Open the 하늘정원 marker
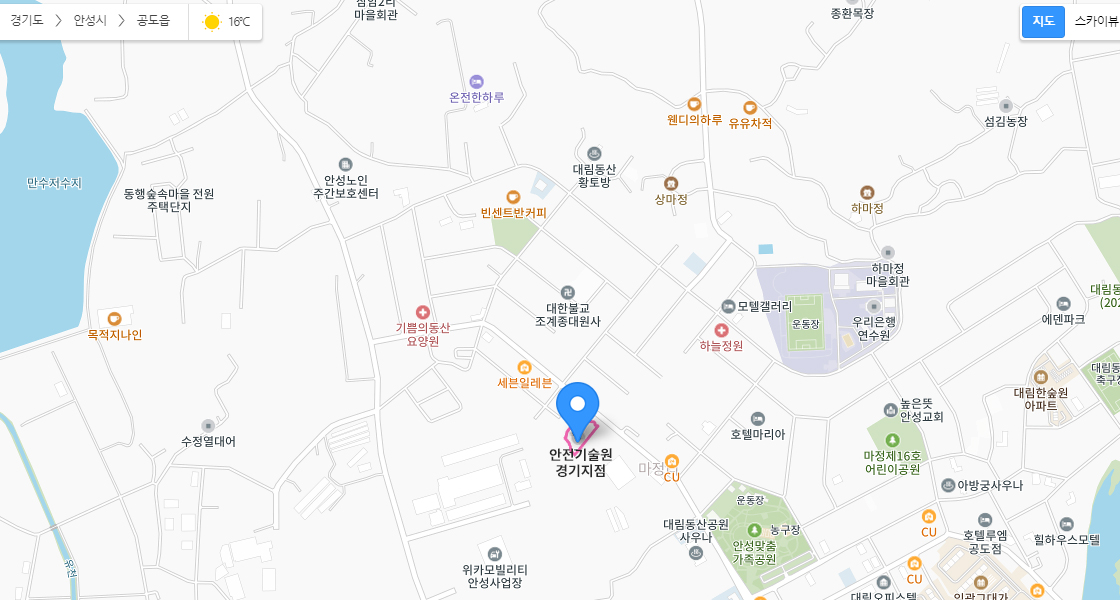The width and height of the screenshot is (1120, 600). point(721,330)
